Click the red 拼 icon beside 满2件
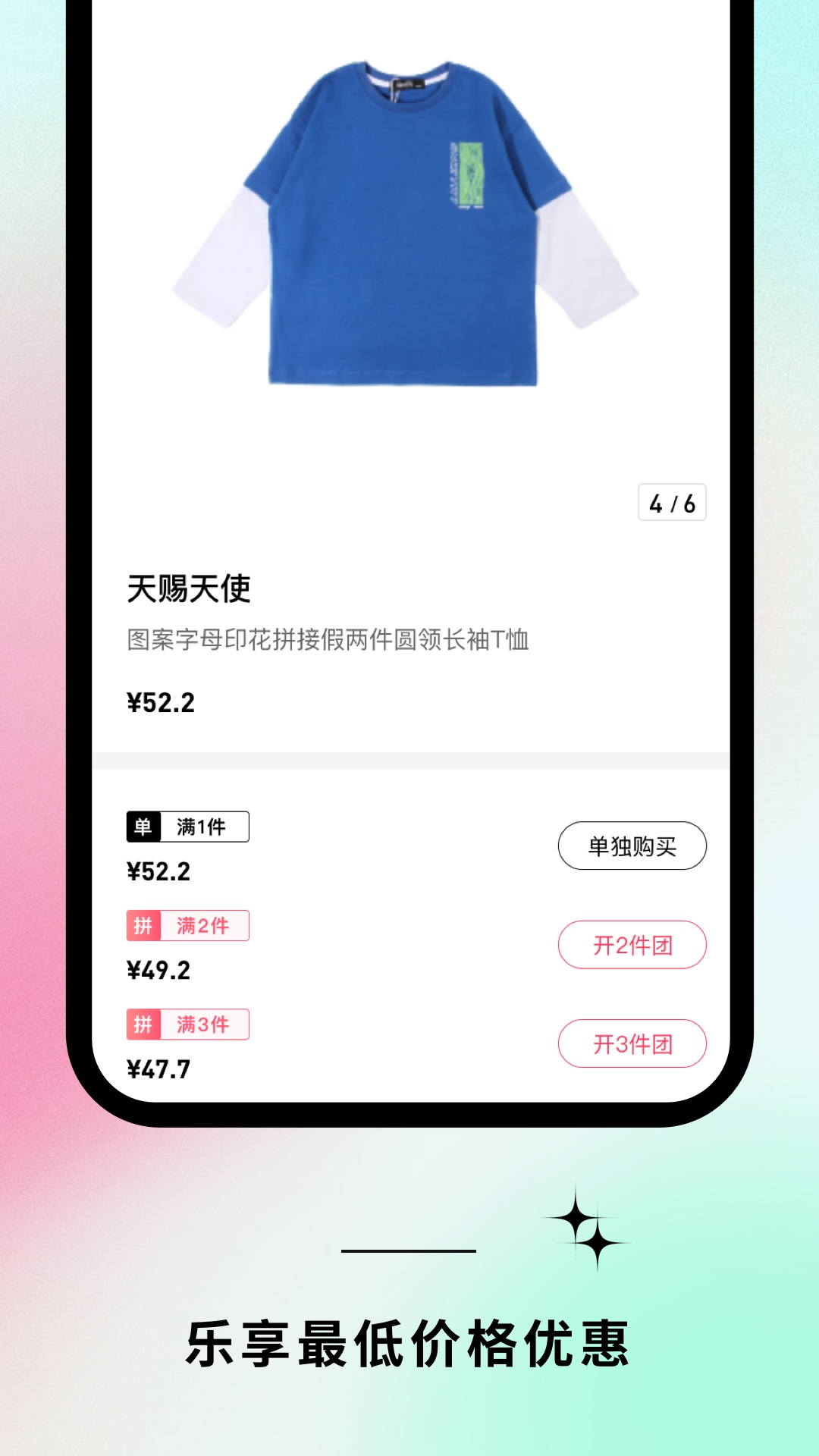 click(x=146, y=926)
